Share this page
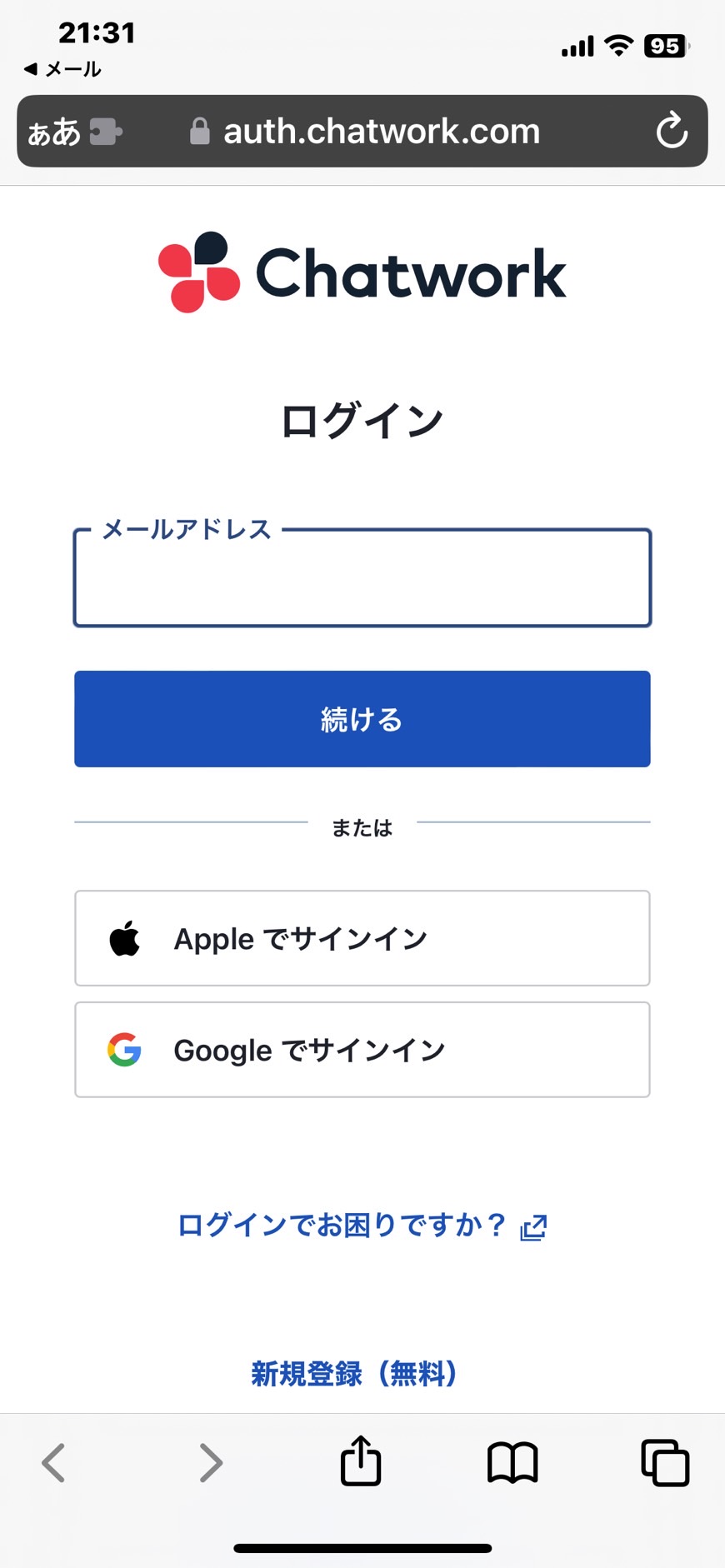 [361, 1461]
